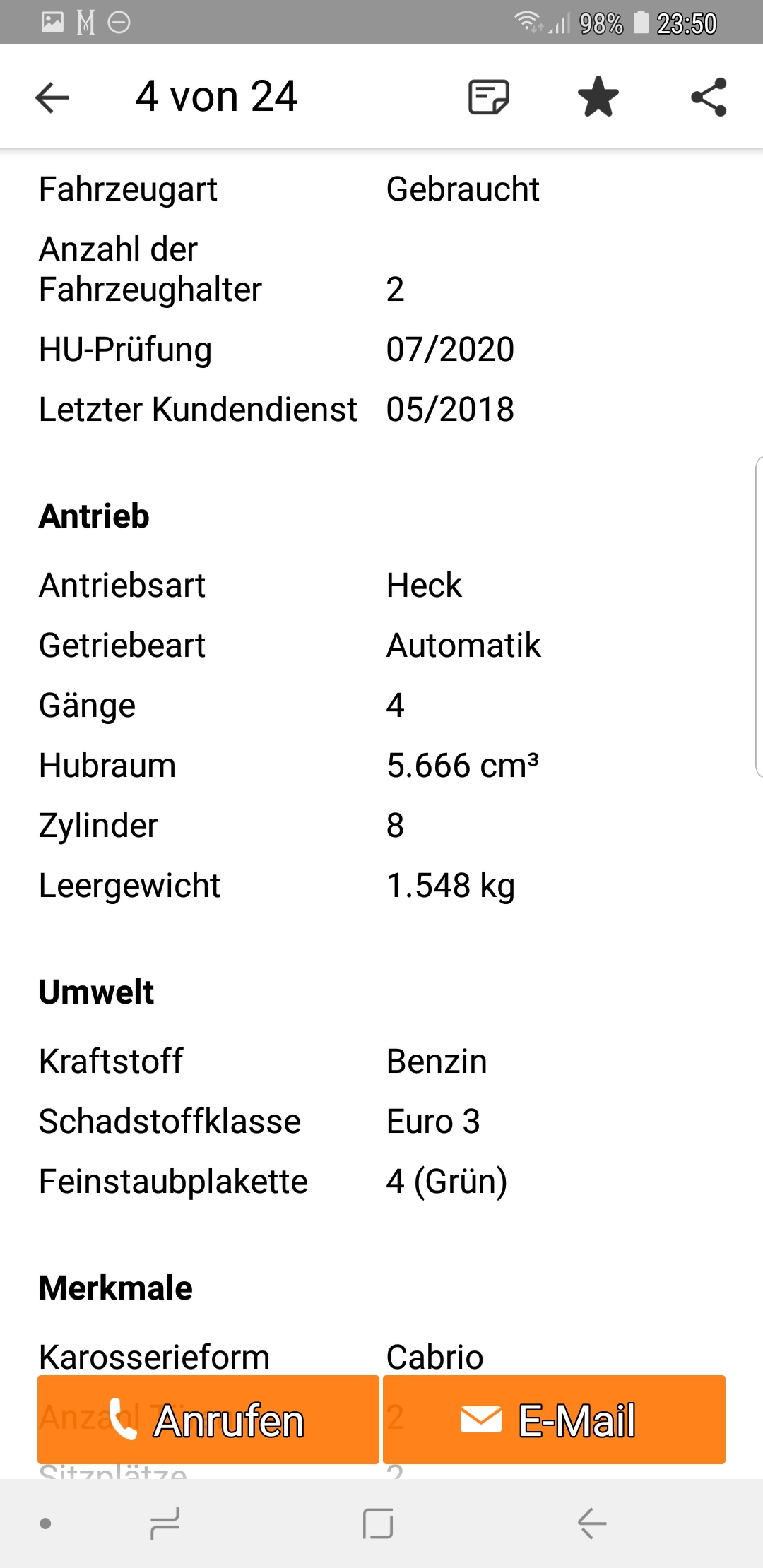
Task: Tap the system home button
Action: pyautogui.click(x=378, y=1523)
